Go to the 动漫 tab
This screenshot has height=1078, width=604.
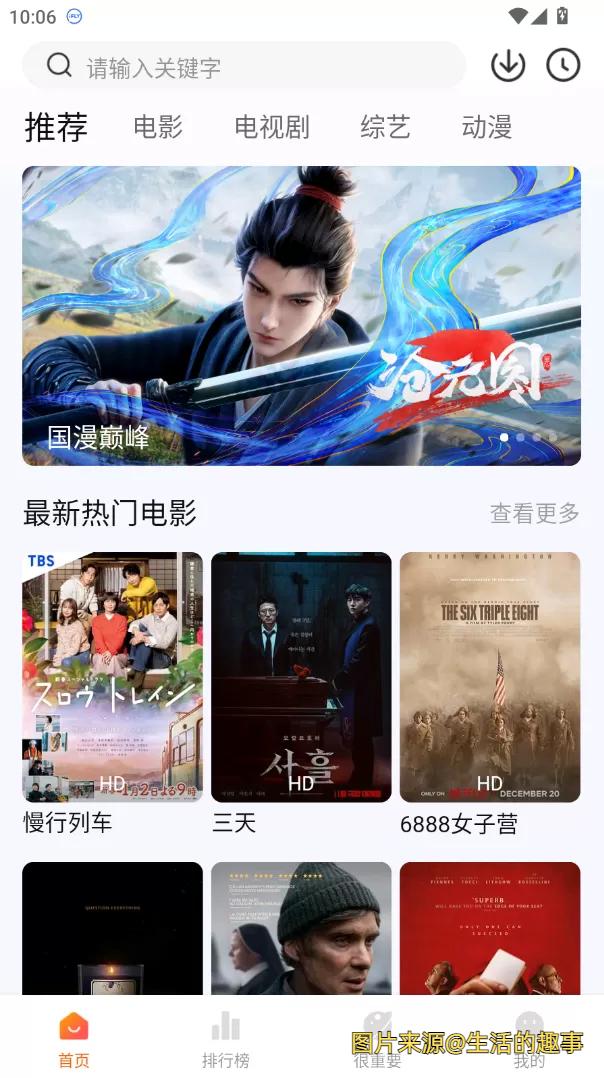(x=487, y=127)
